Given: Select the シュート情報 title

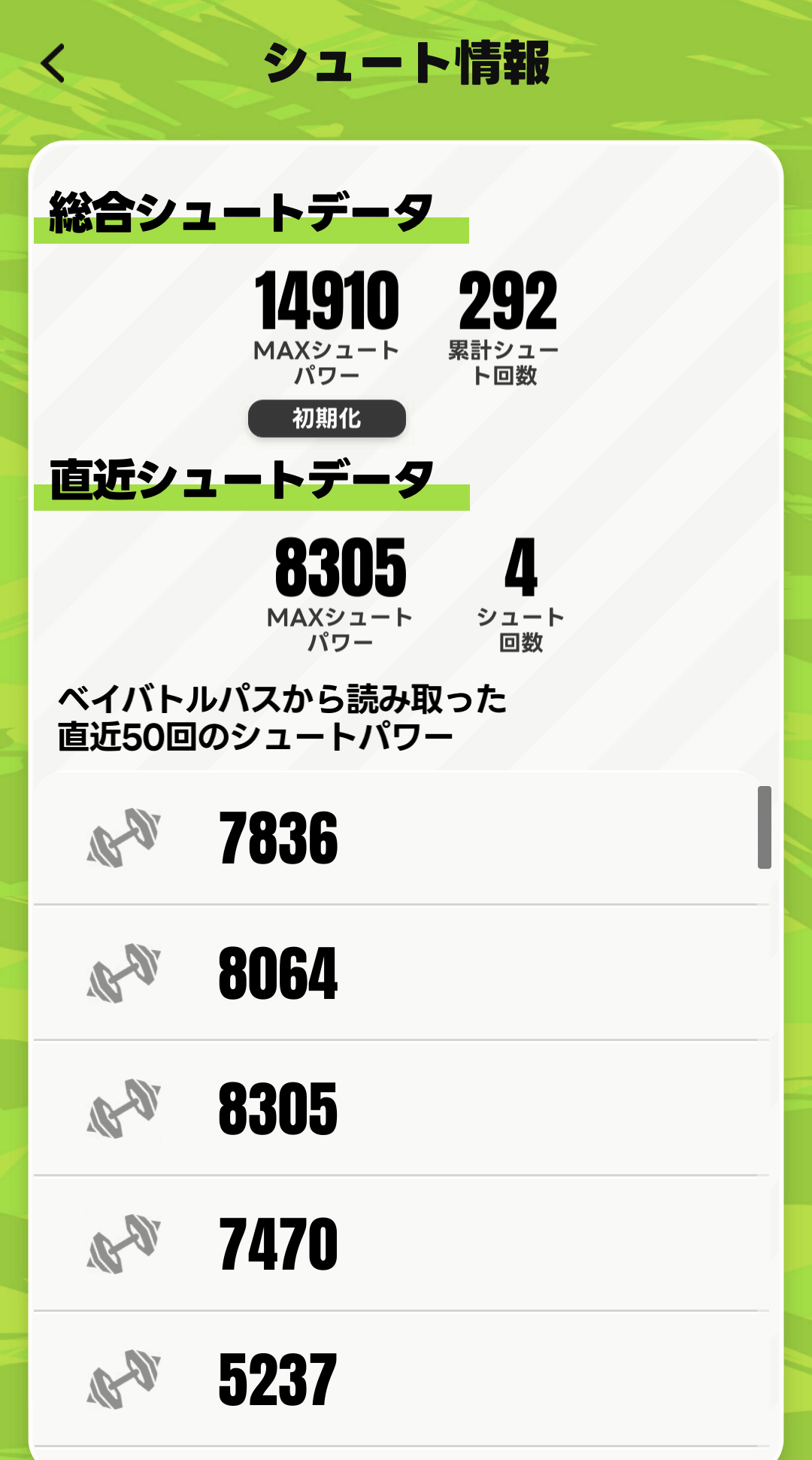Looking at the screenshot, I should coord(406,65).
